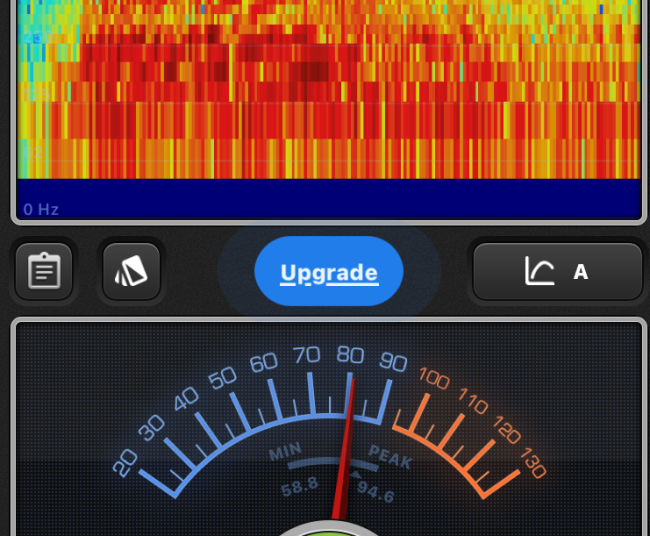The image size is (650, 536).
Task: Tap the Upgrade button
Action: tap(328, 272)
